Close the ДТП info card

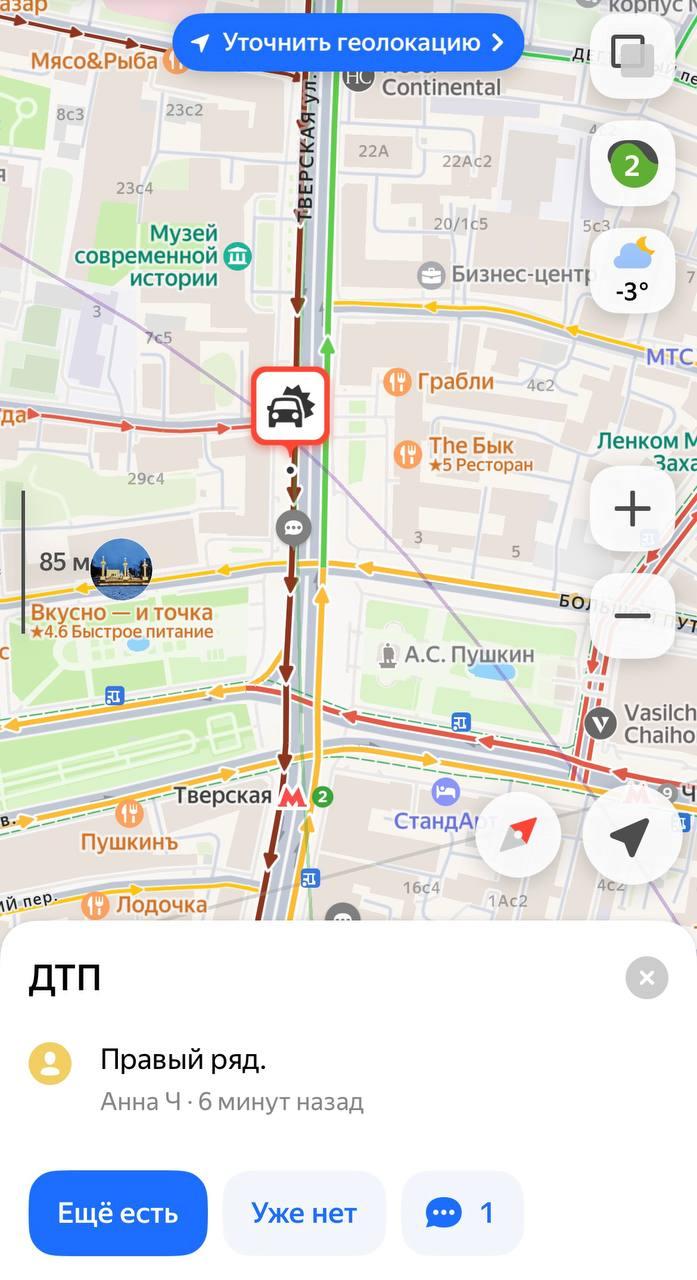coord(646,977)
